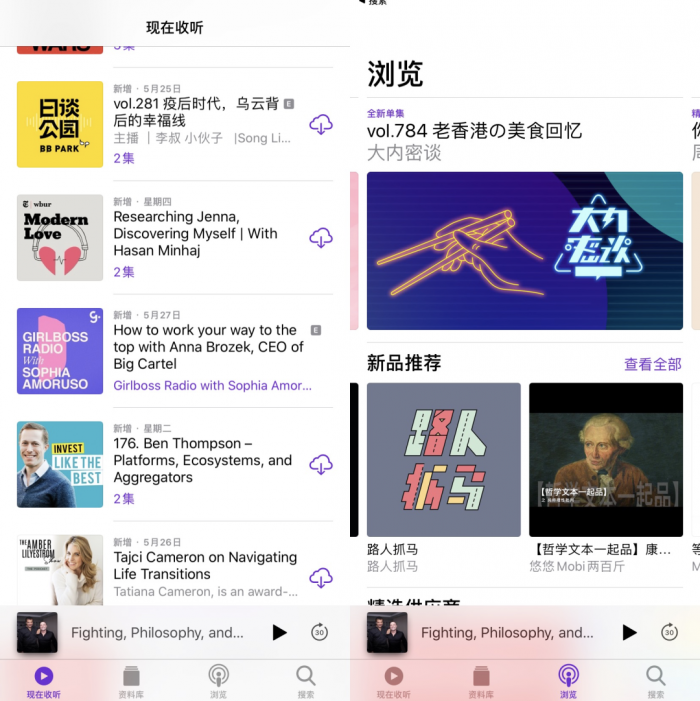Open the Modern Love episode Researching Jenna
The width and height of the screenshot is (700, 701).
pos(195,233)
